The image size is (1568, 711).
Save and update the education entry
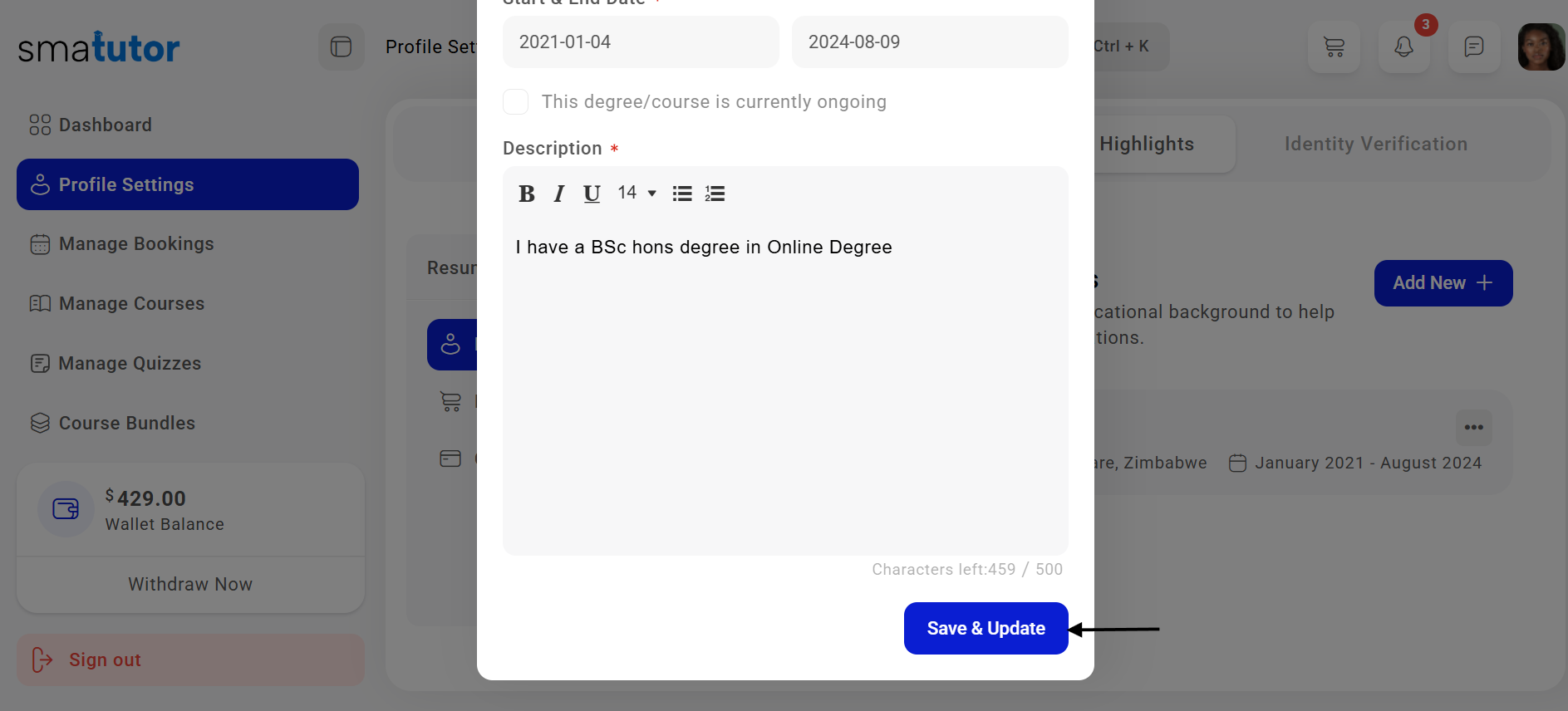tap(986, 628)
